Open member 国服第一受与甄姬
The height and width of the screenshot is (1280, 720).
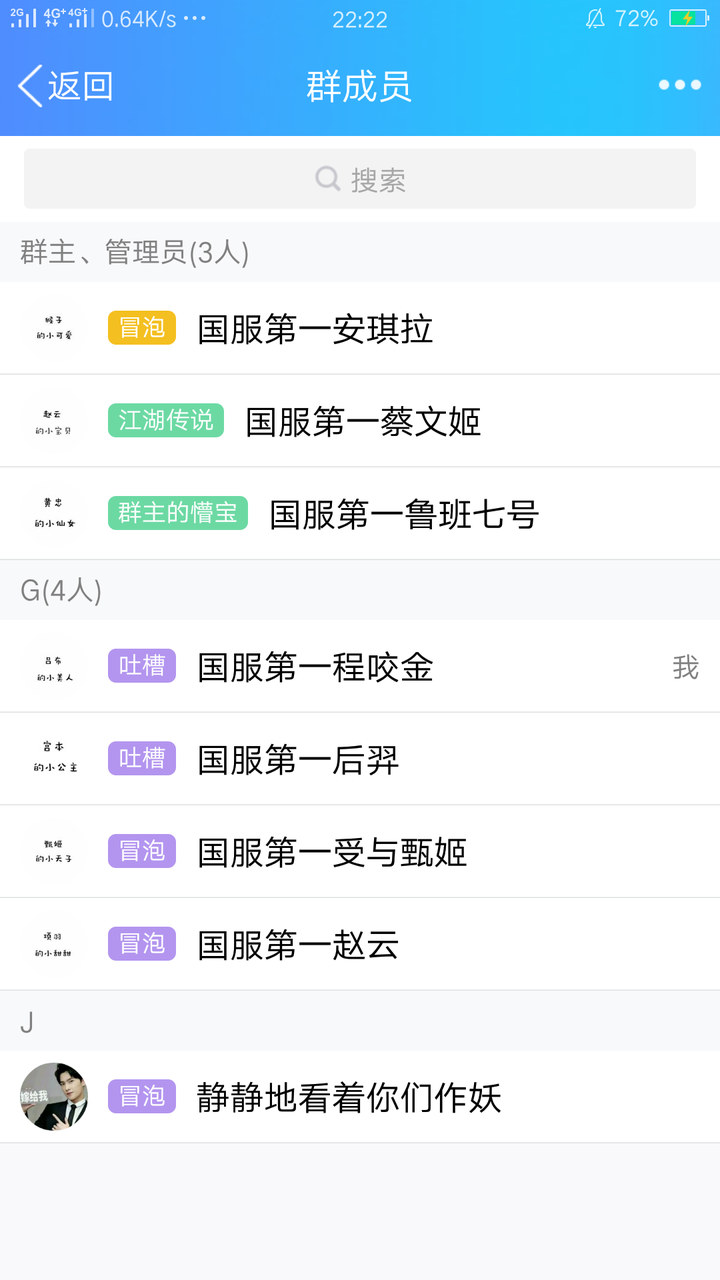click(332, 852)
